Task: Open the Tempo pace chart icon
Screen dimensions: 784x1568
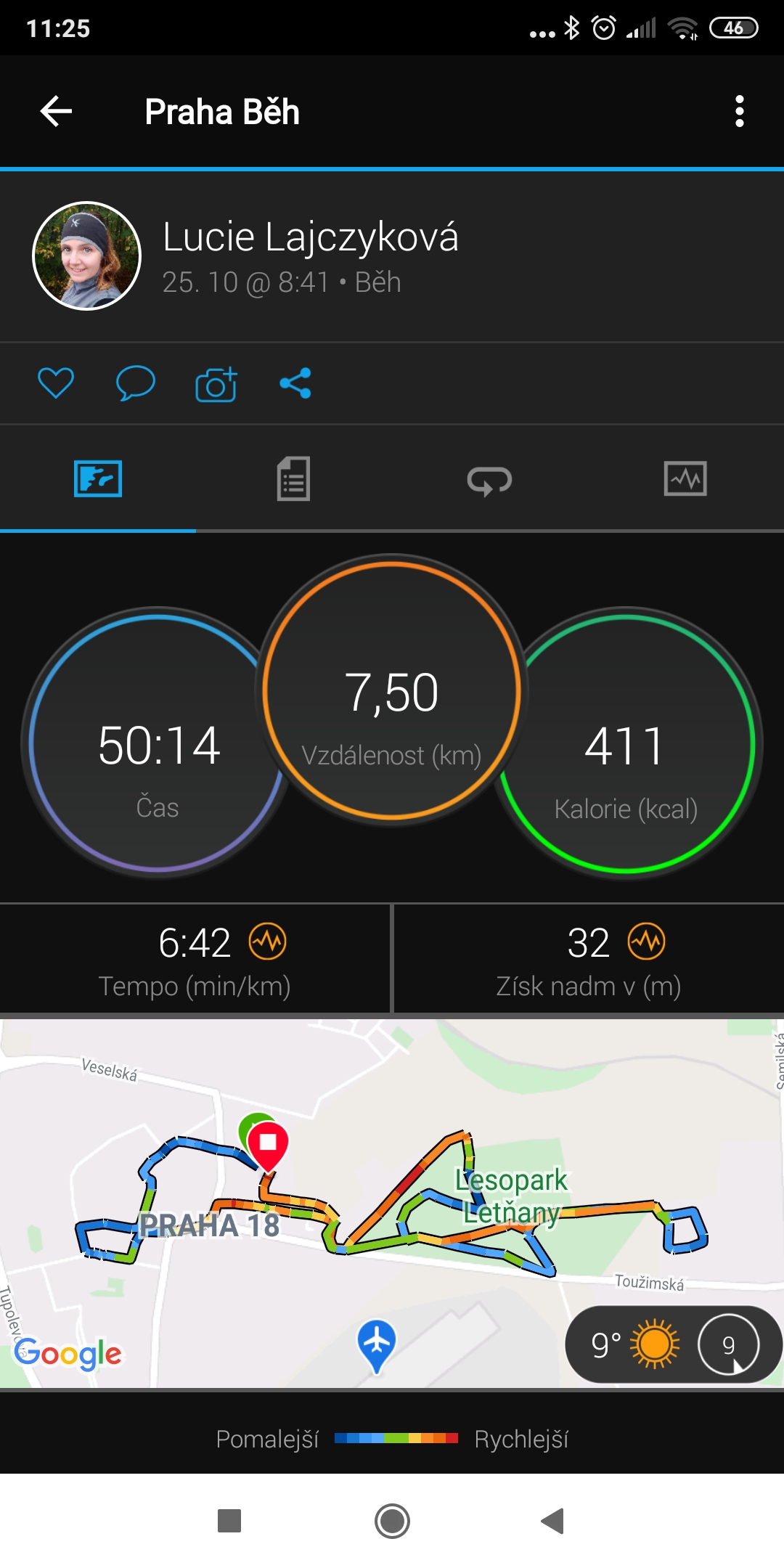Action: (268, 942)
